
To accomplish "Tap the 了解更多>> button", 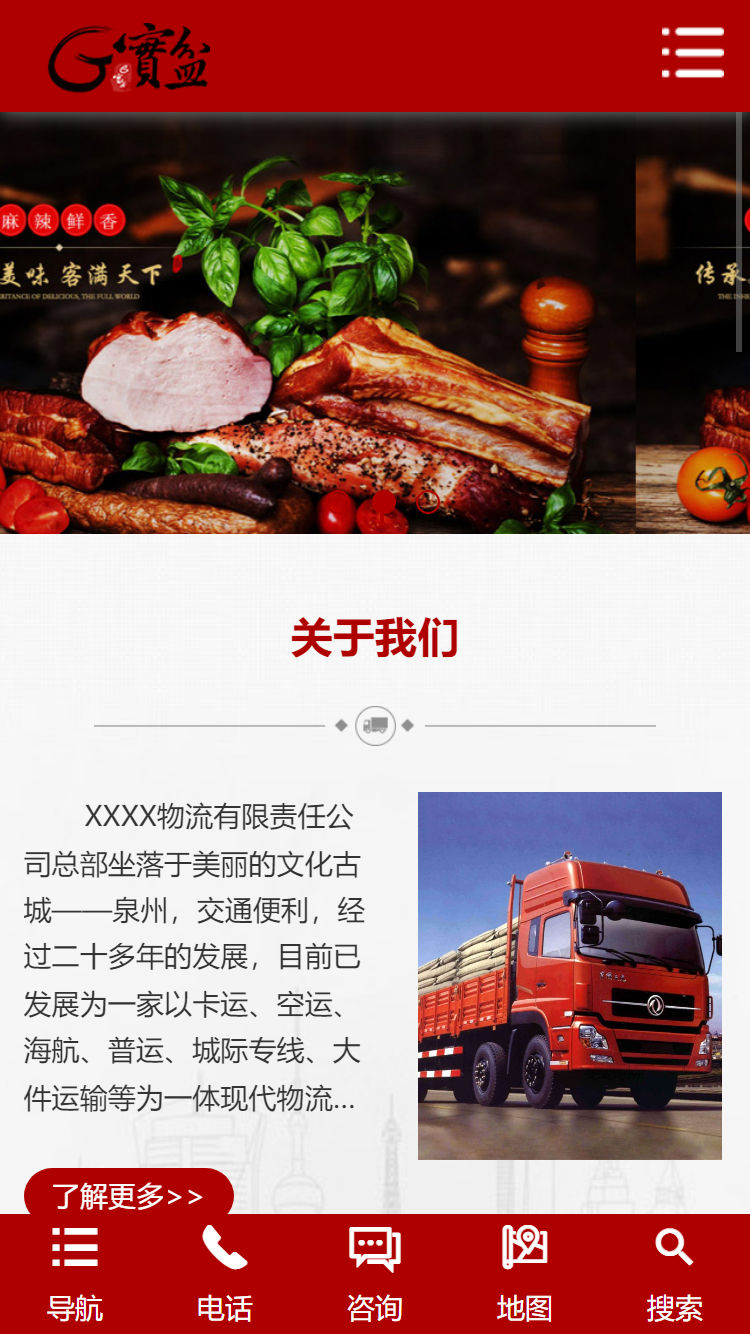I will coord(128,1194).
